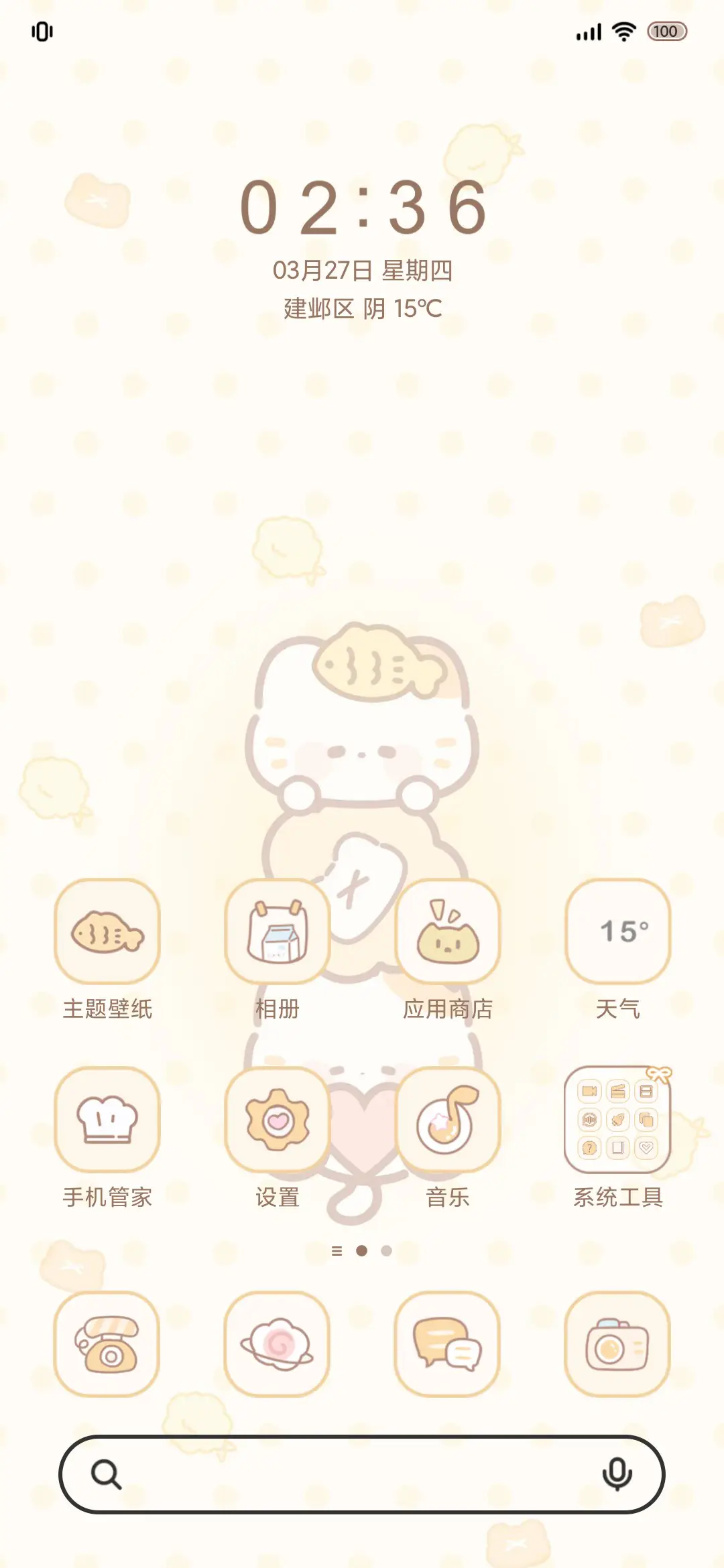724x1568 pixels.
Task: Tap the Wi-Fi icon in the status bar
Action: click(x=625, y=30)
